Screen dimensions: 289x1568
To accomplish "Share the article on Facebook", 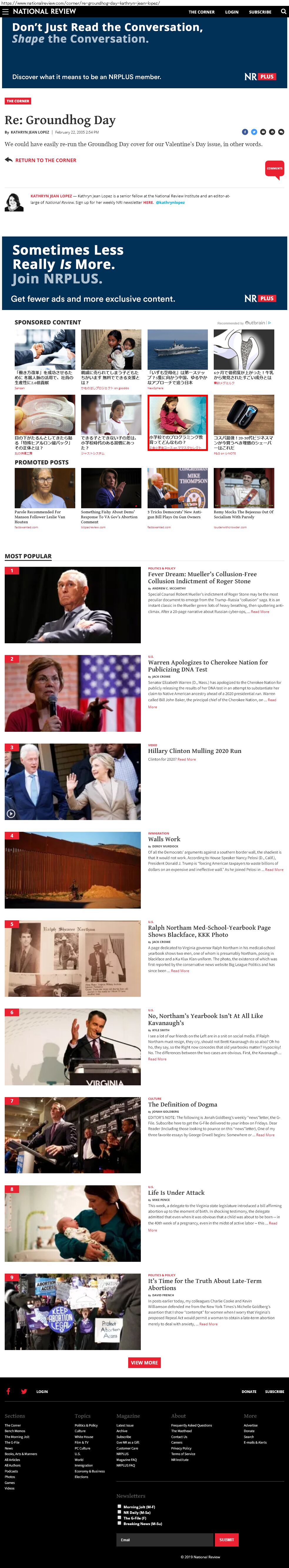I will tap(245, 132).
